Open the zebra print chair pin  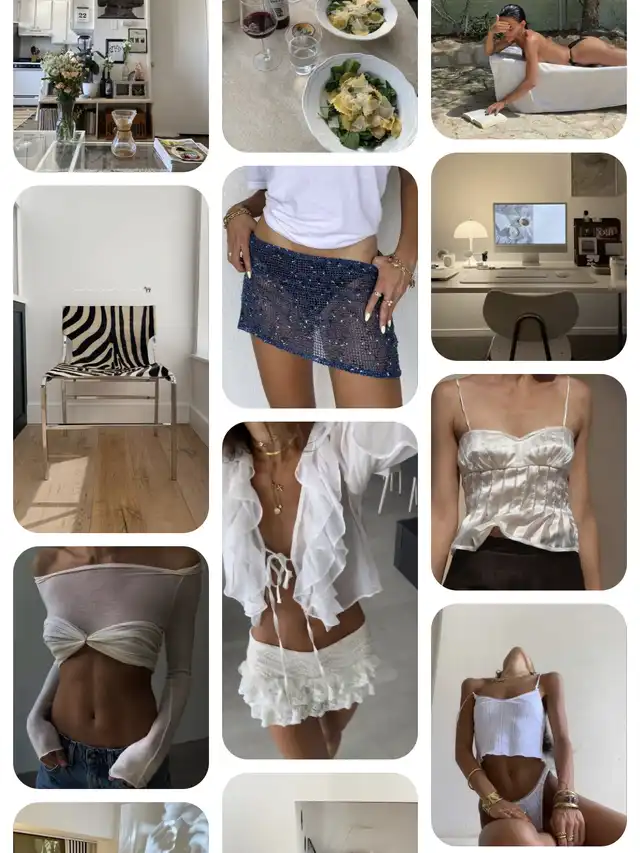pos(111,358)
